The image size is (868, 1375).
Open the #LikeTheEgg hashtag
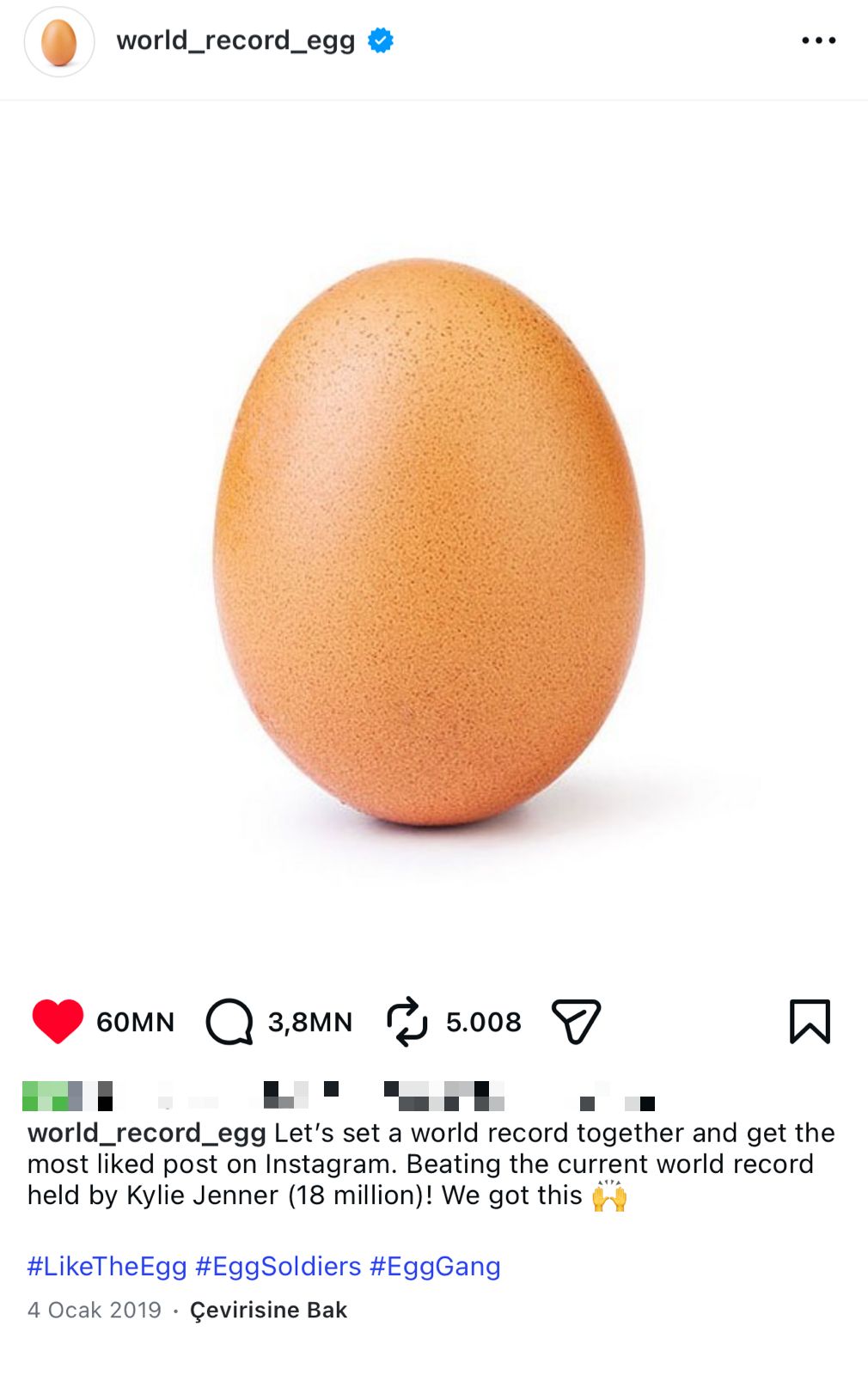[107, 1266]
